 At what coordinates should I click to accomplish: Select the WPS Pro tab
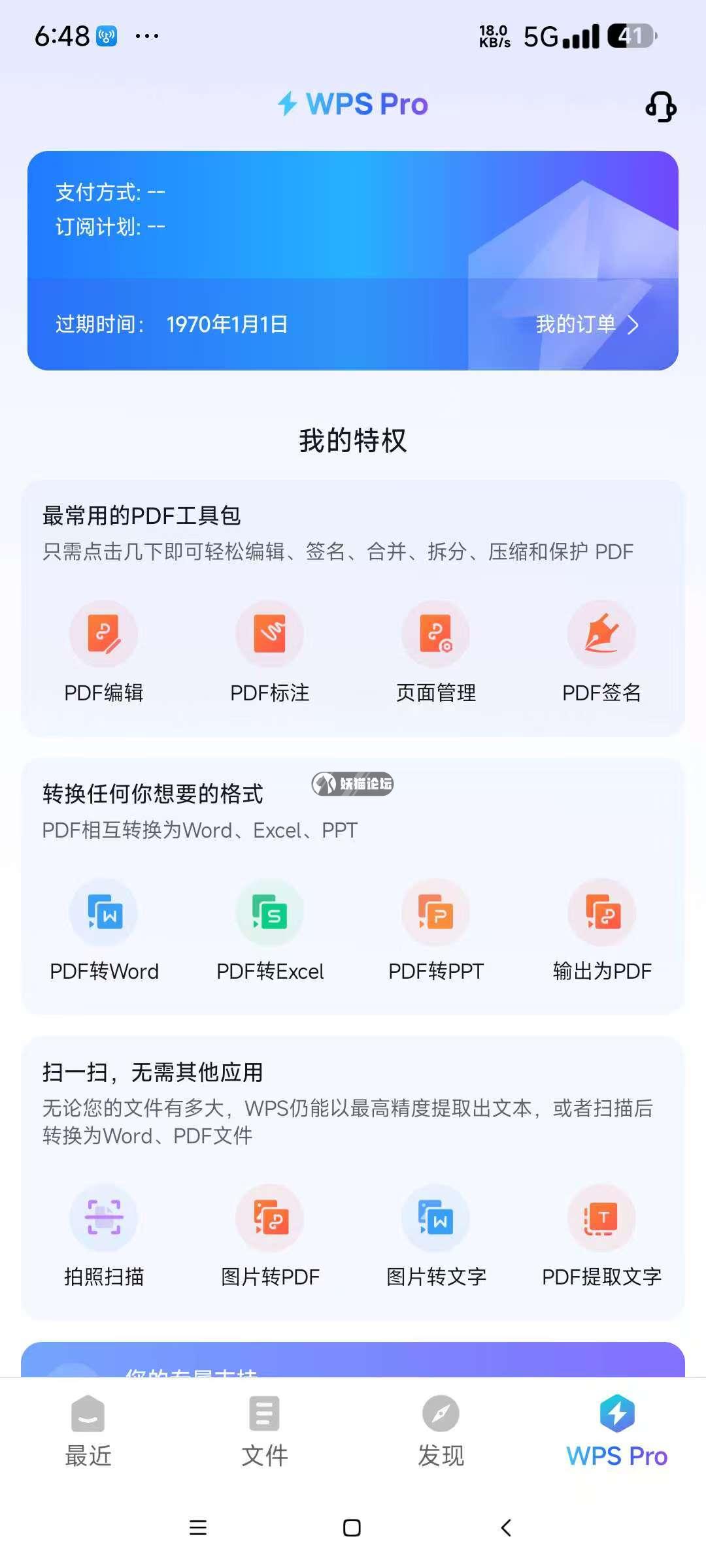click(x=617, y=1431)
